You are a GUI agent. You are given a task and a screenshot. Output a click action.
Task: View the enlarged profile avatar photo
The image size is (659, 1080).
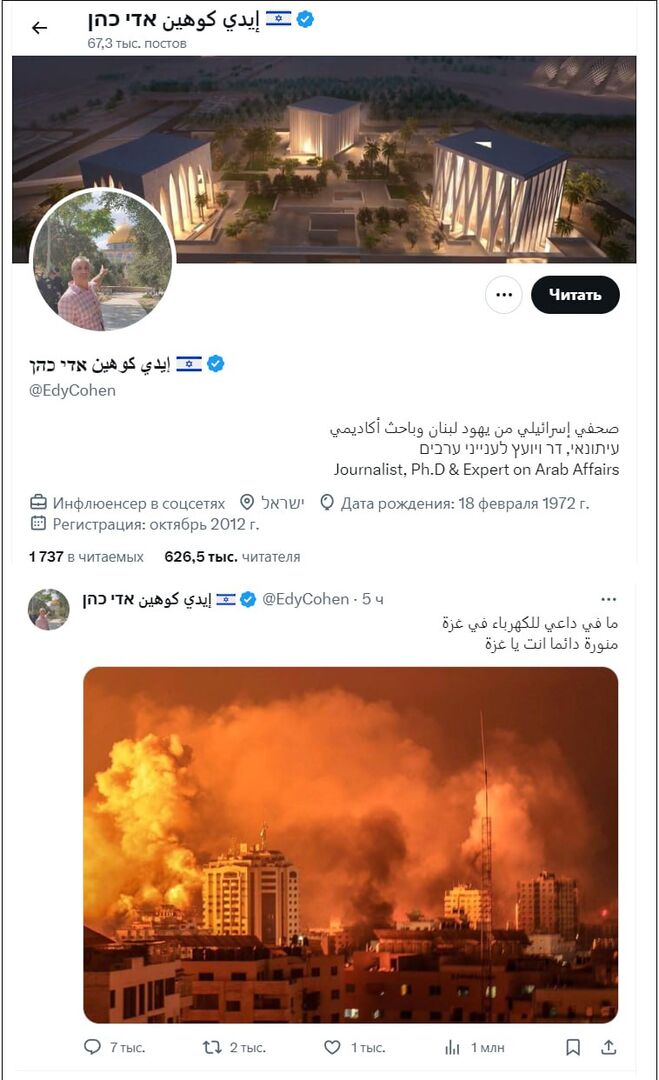point(103,261)
